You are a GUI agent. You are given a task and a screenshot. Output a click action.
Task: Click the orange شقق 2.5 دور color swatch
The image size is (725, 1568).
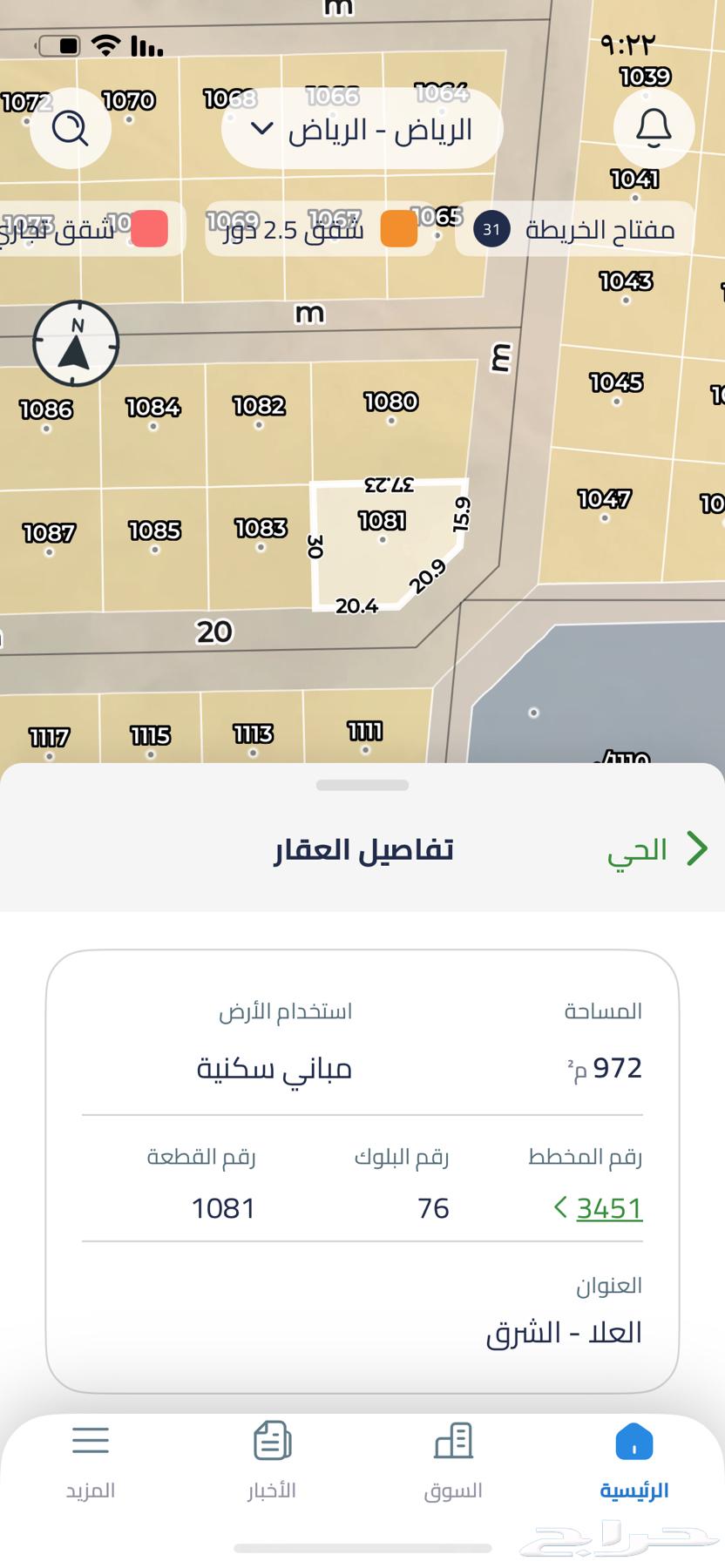398,229
